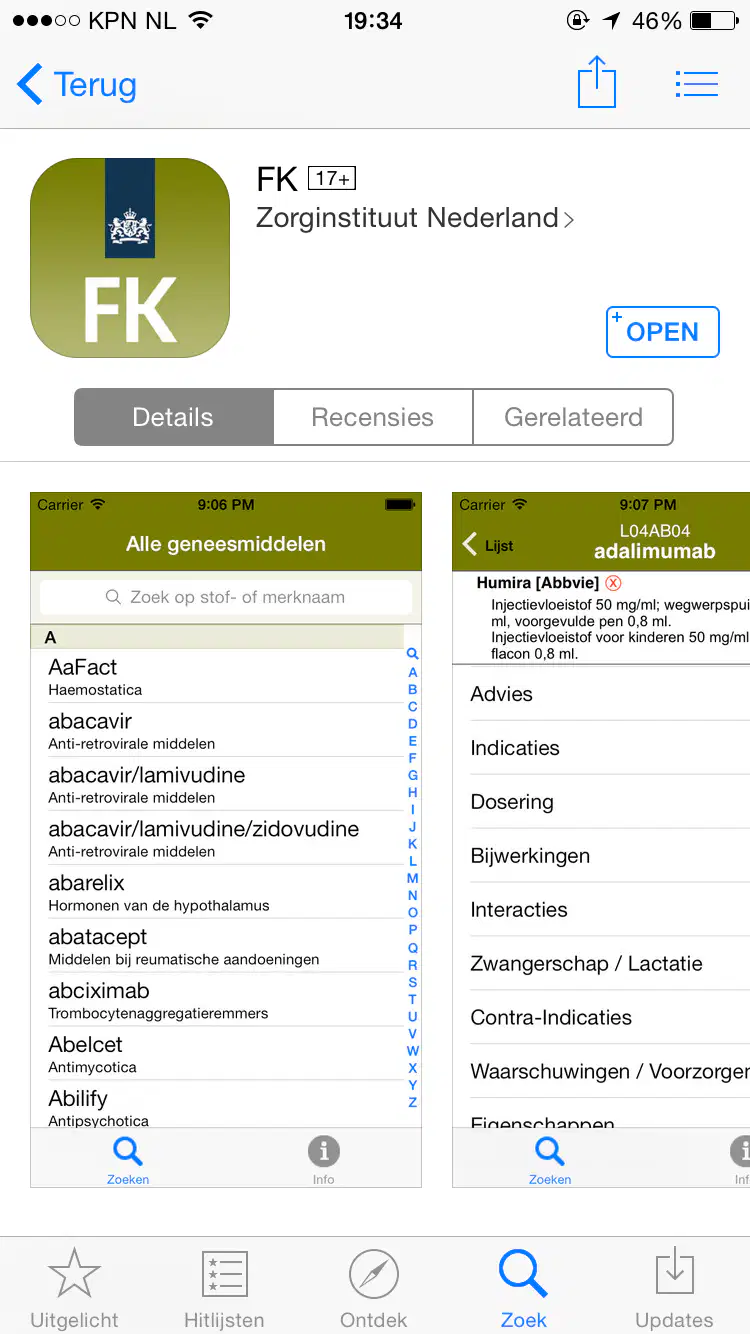Viewport: 750px width, 1334px height.
Task: Switch to the Recensies segment
Action: [x=373, y=417]
